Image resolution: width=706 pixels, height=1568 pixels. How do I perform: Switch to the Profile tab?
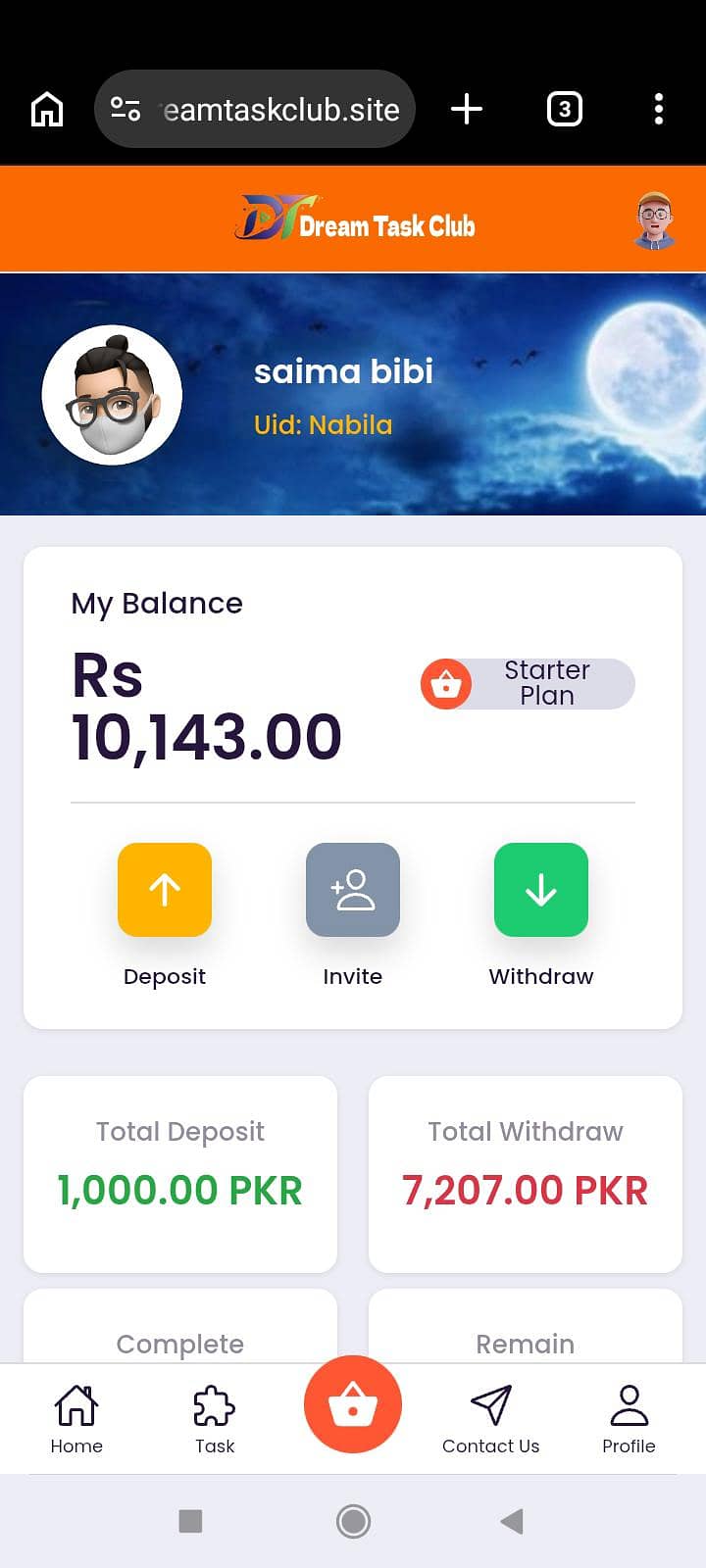click(629, 1419)
